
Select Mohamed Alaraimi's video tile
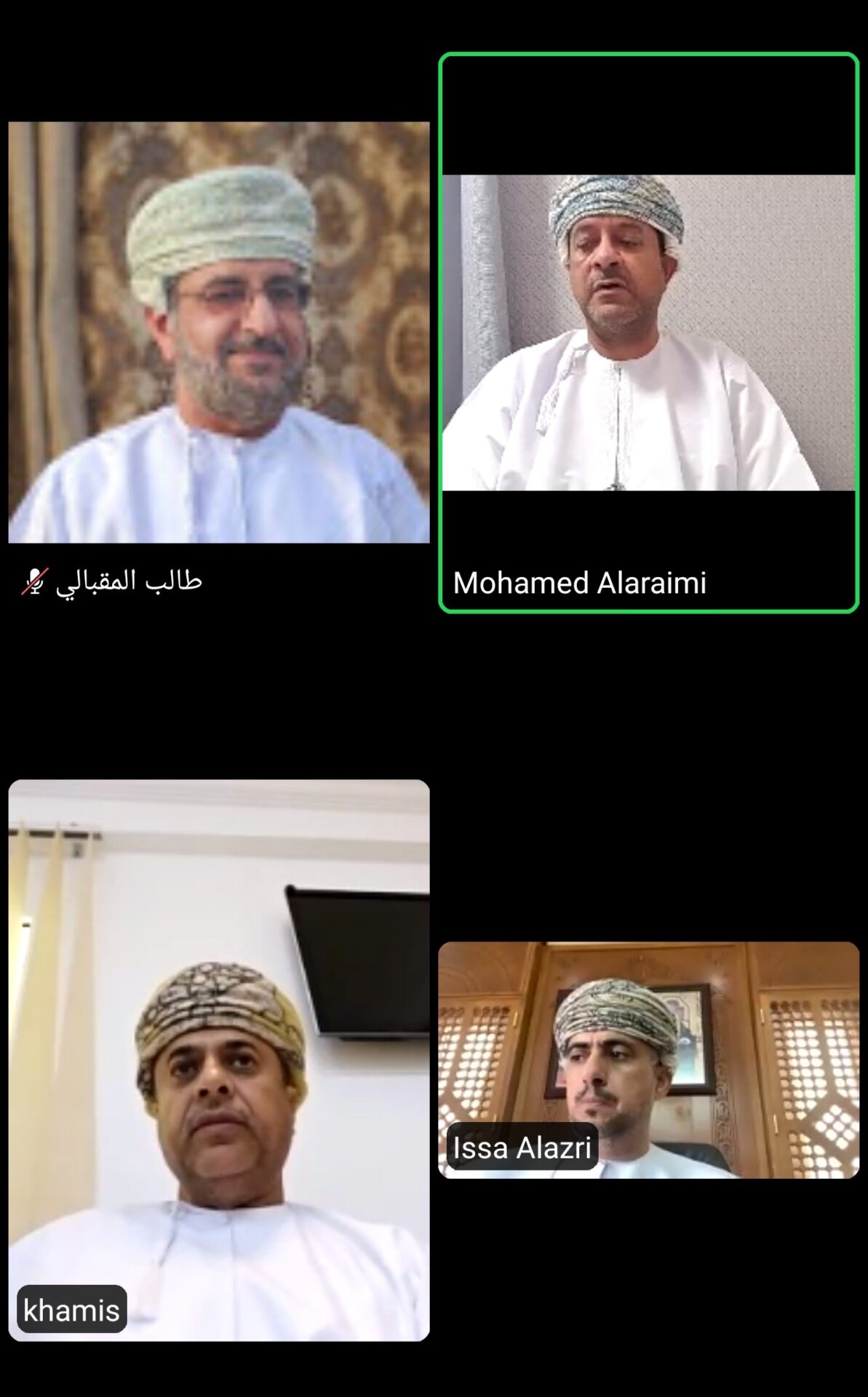648,333
